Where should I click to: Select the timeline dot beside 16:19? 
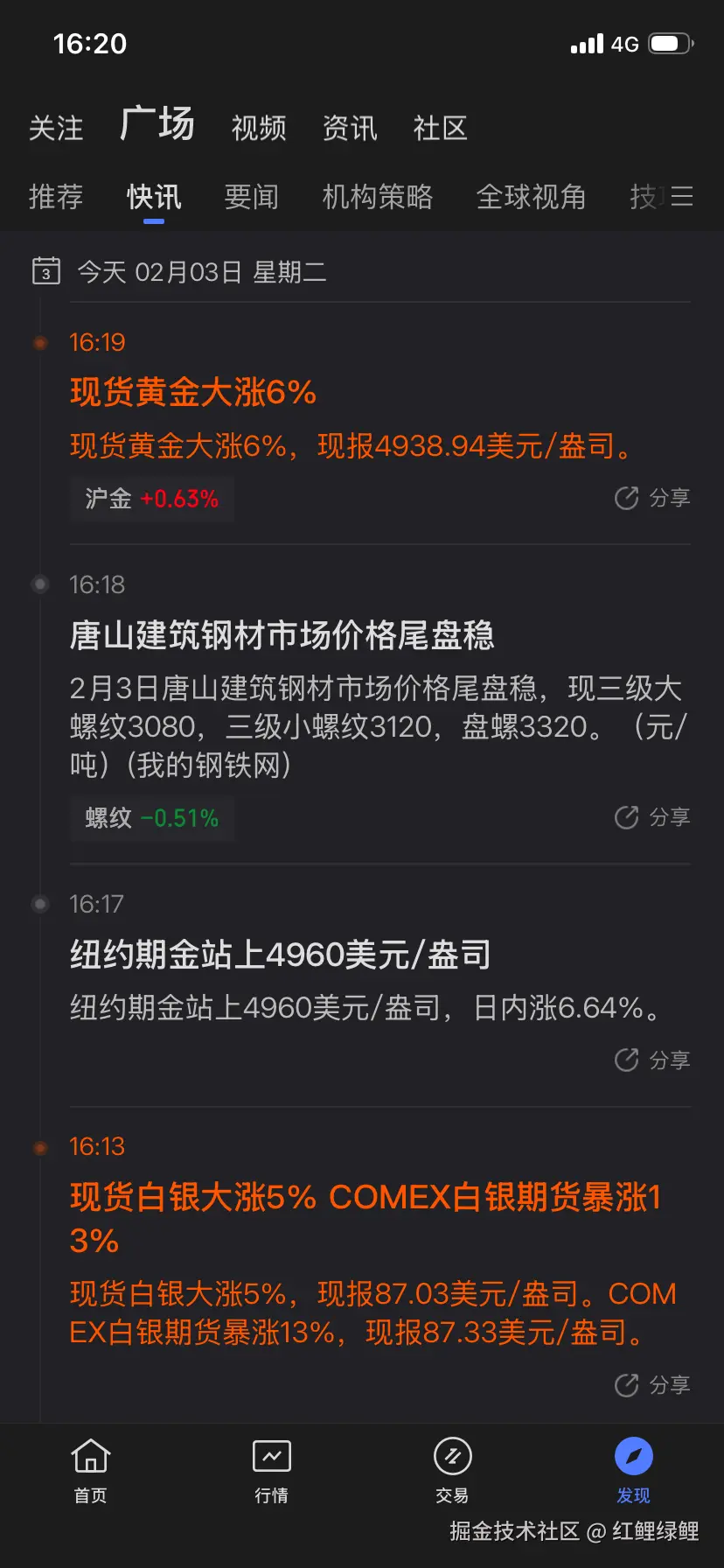click(x=40, y=342)
